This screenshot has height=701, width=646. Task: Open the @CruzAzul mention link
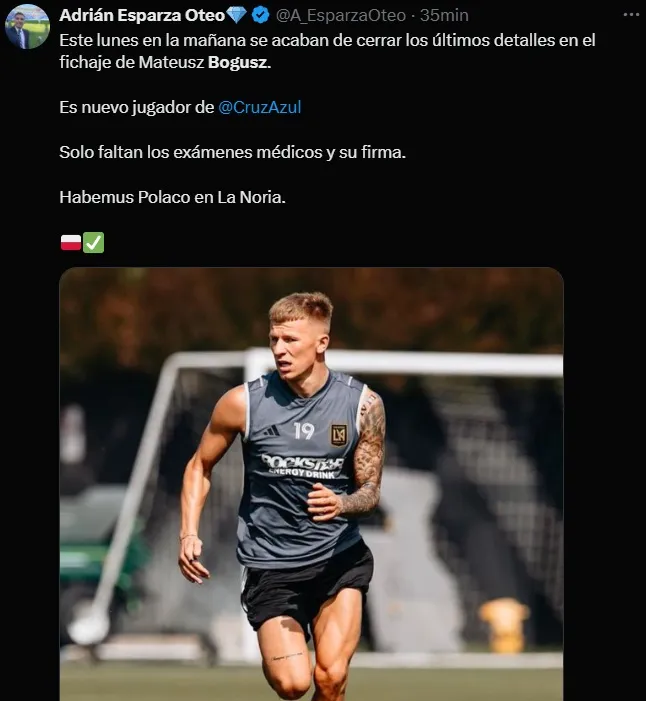click(x=259, y=107)
